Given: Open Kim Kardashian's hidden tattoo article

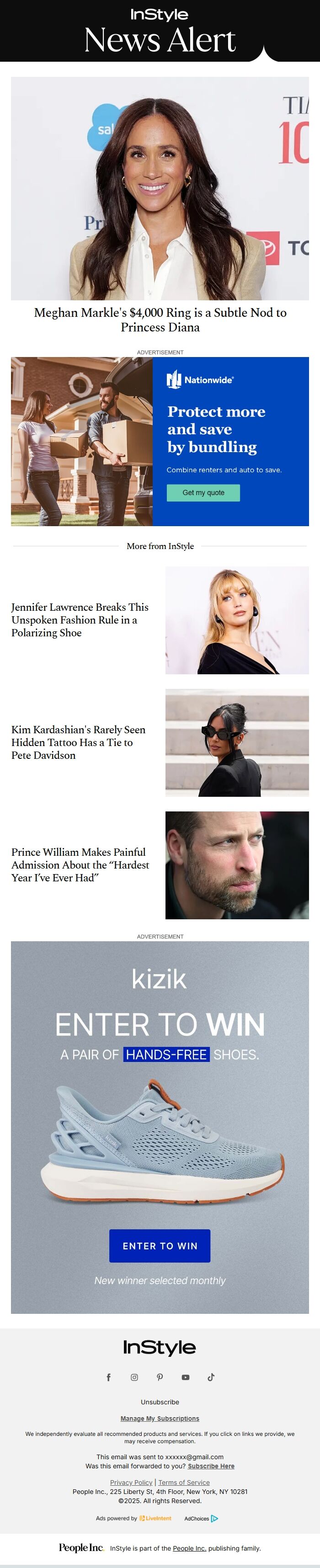Looking at the screenshot, I should point(79,742).
